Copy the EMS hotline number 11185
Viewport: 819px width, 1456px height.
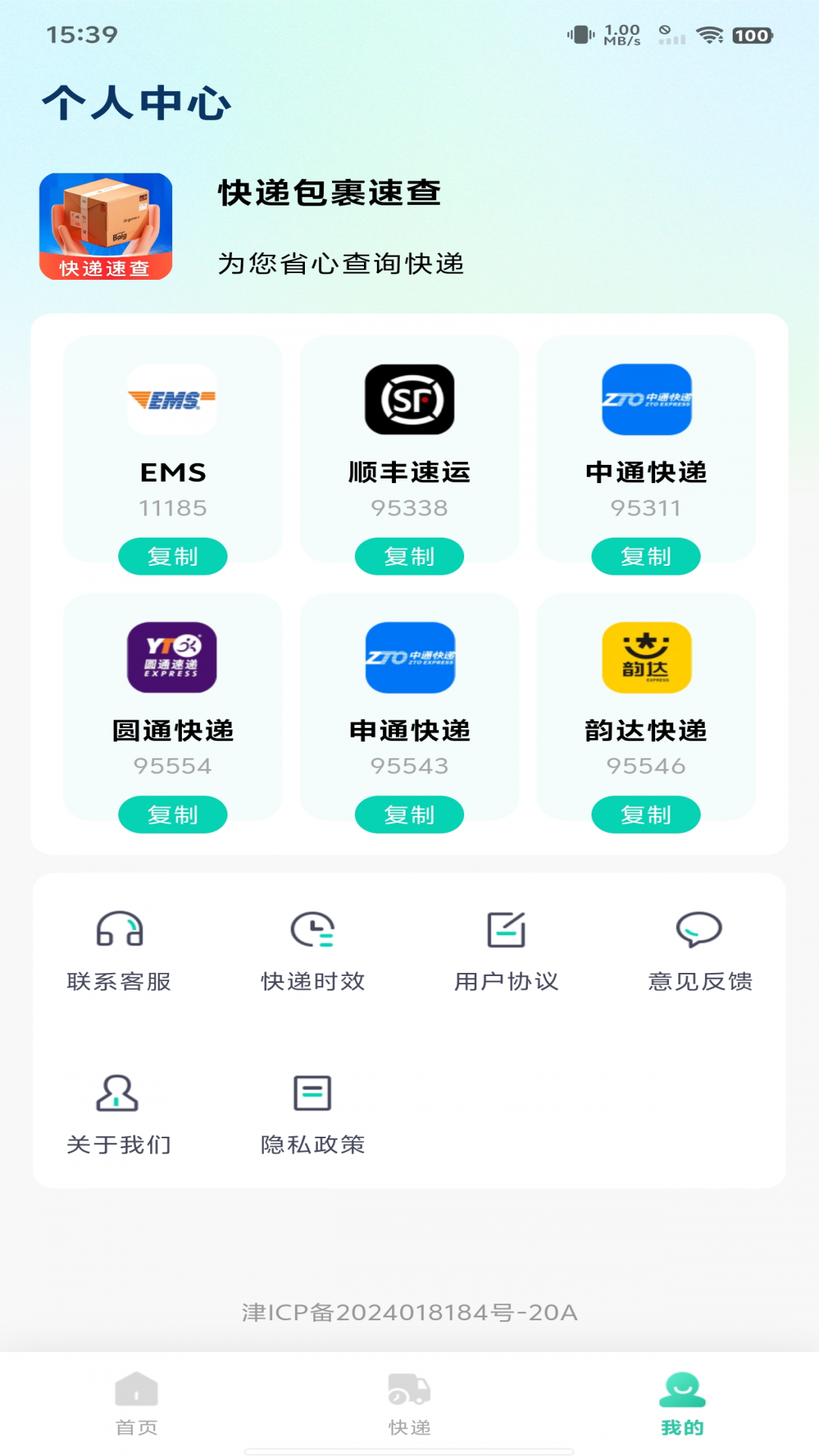[172, 556]
